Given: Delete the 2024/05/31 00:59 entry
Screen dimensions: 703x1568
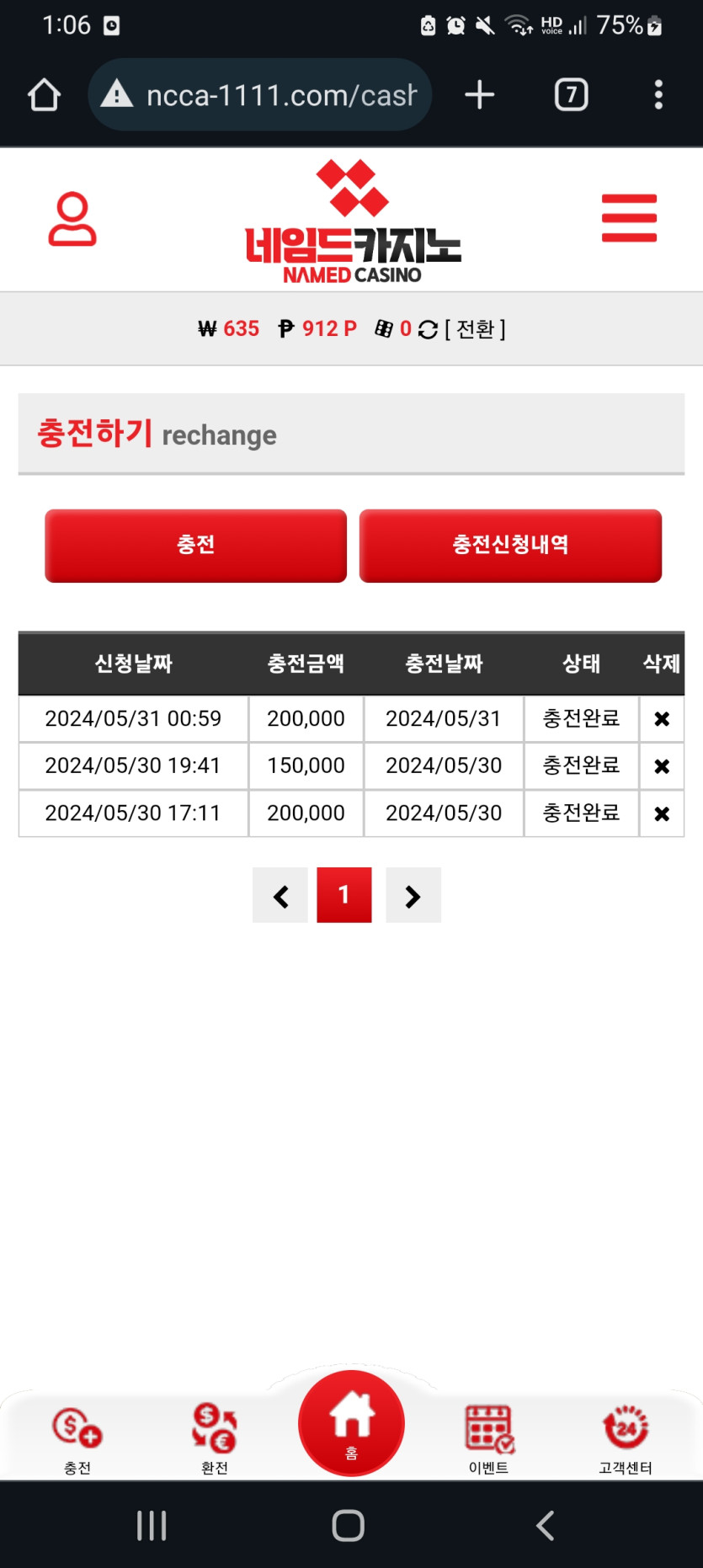Looking at the screenshot, I should pos(662,719).
